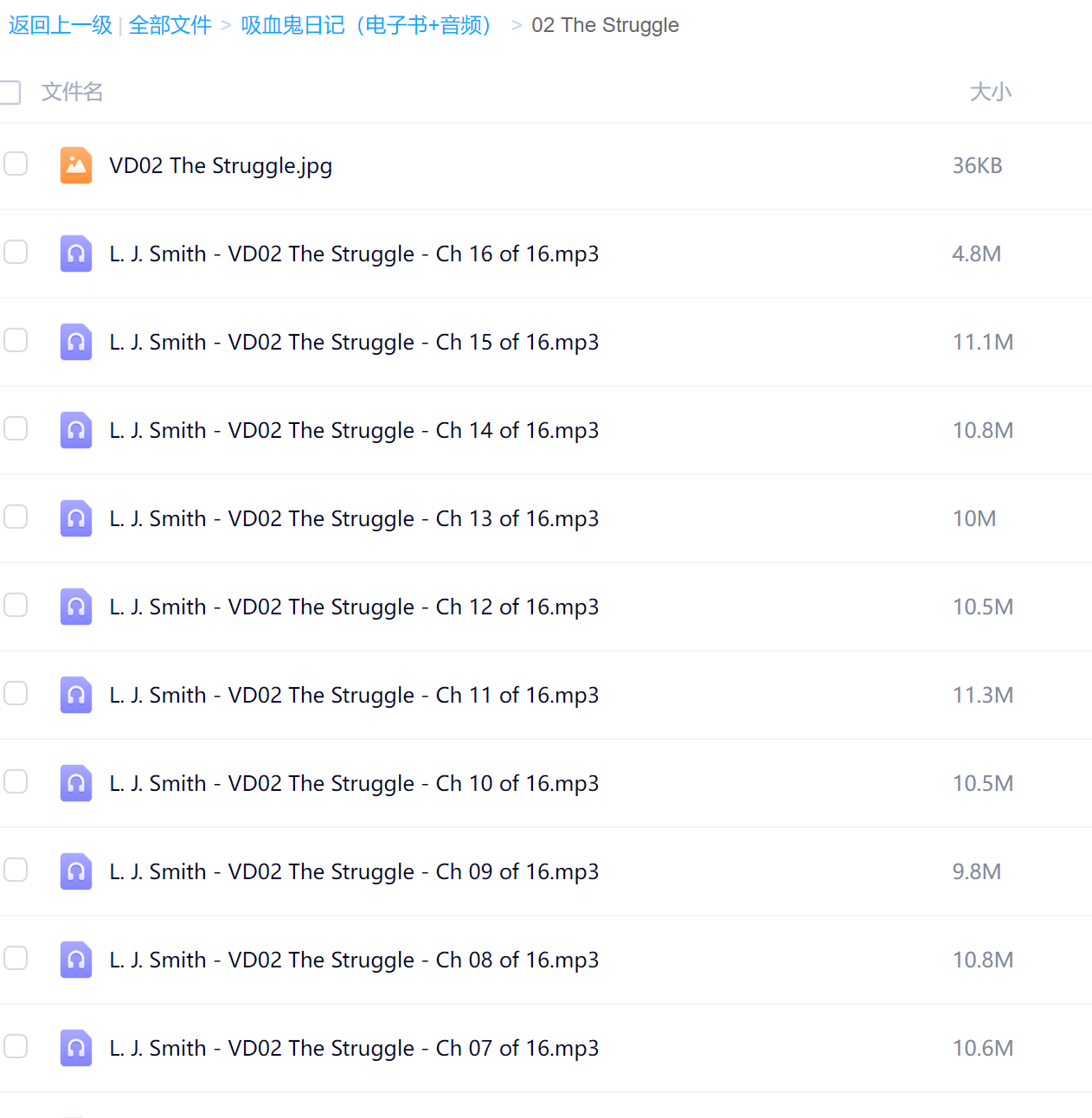
Task: Go back via 返回上一级 link
Action: 60,25
